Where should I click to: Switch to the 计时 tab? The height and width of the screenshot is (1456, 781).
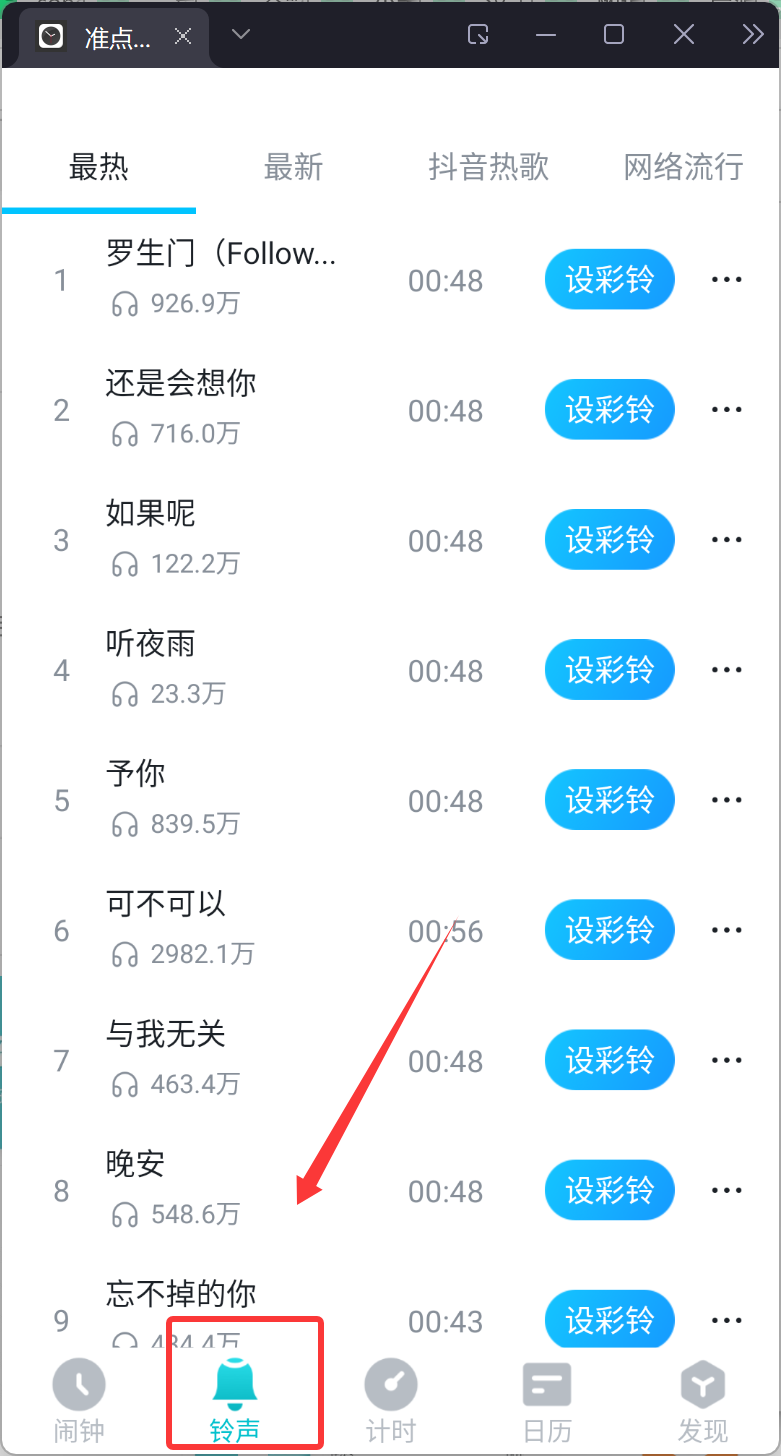click(x=391, y=1400)
